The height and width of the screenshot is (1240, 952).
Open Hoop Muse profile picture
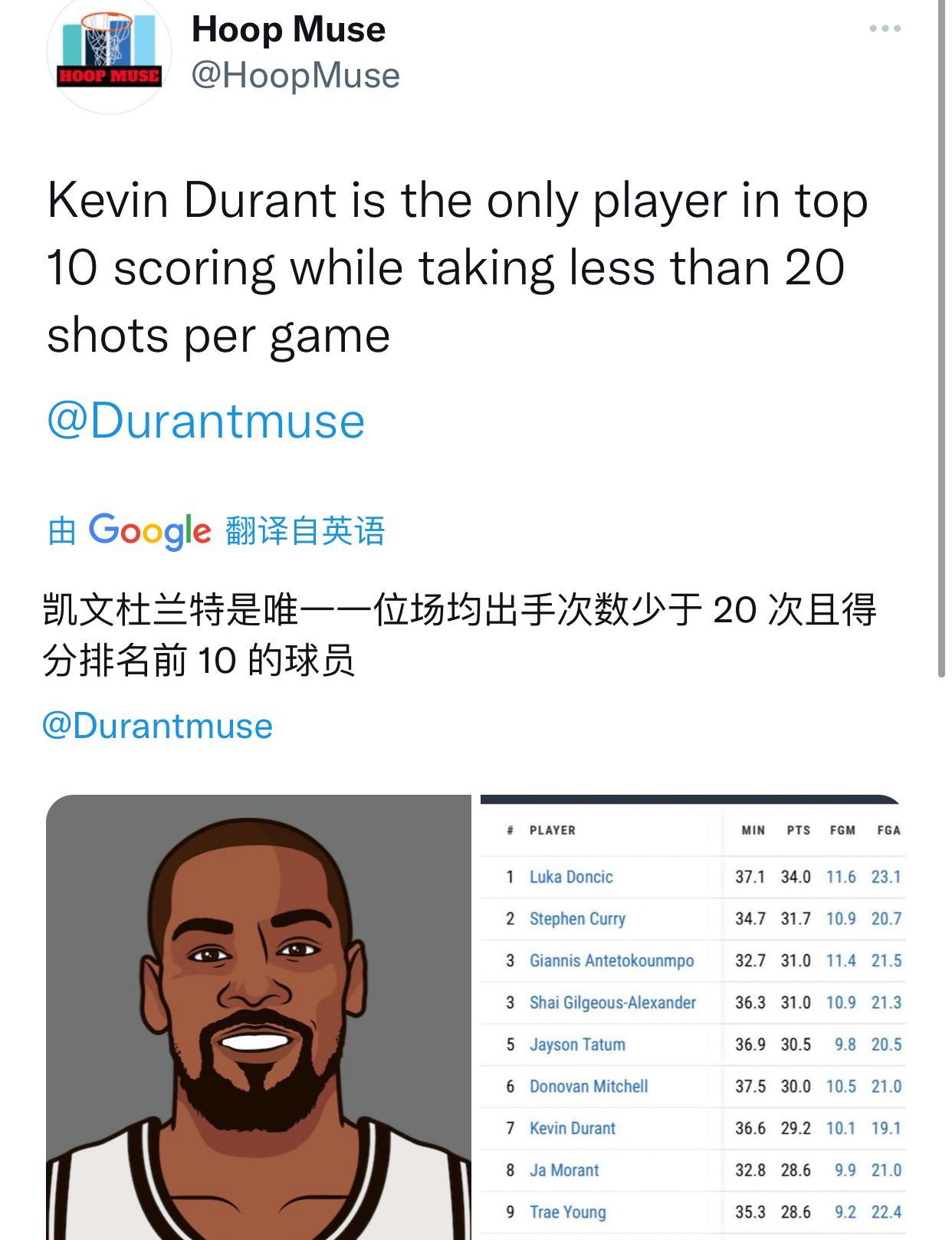(109, 52)
